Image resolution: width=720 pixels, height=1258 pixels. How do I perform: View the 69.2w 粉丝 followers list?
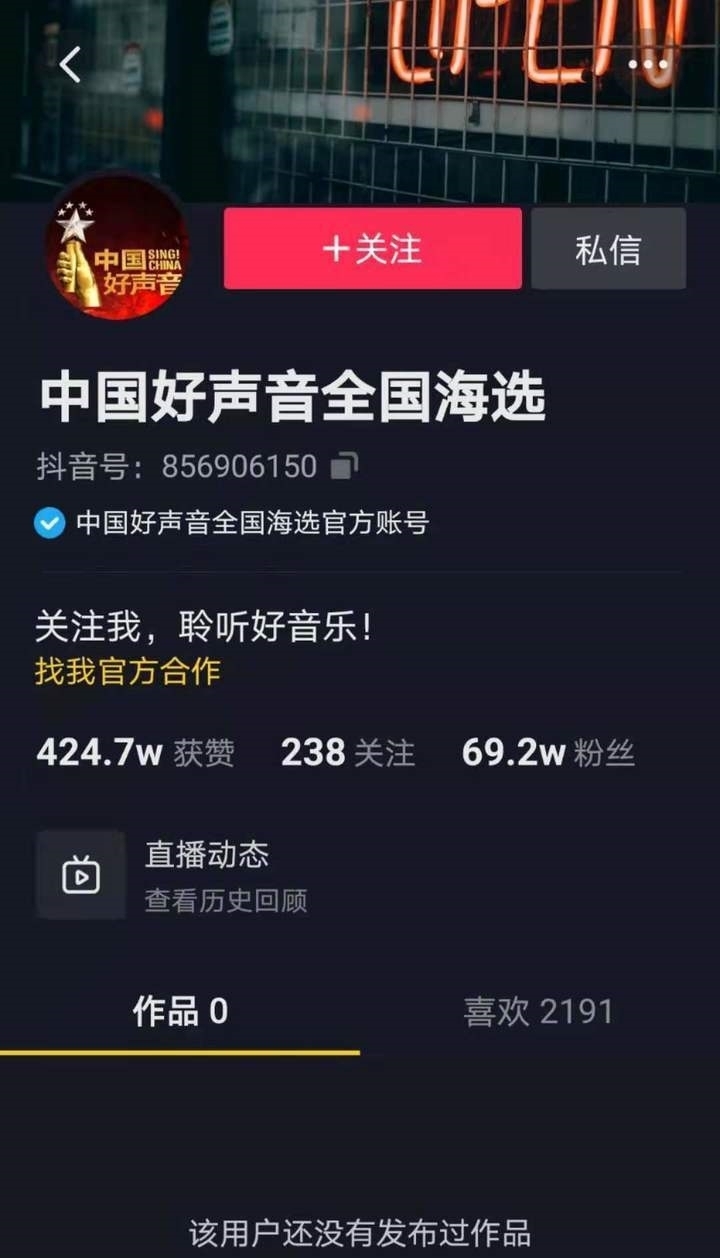pos(548,752)
